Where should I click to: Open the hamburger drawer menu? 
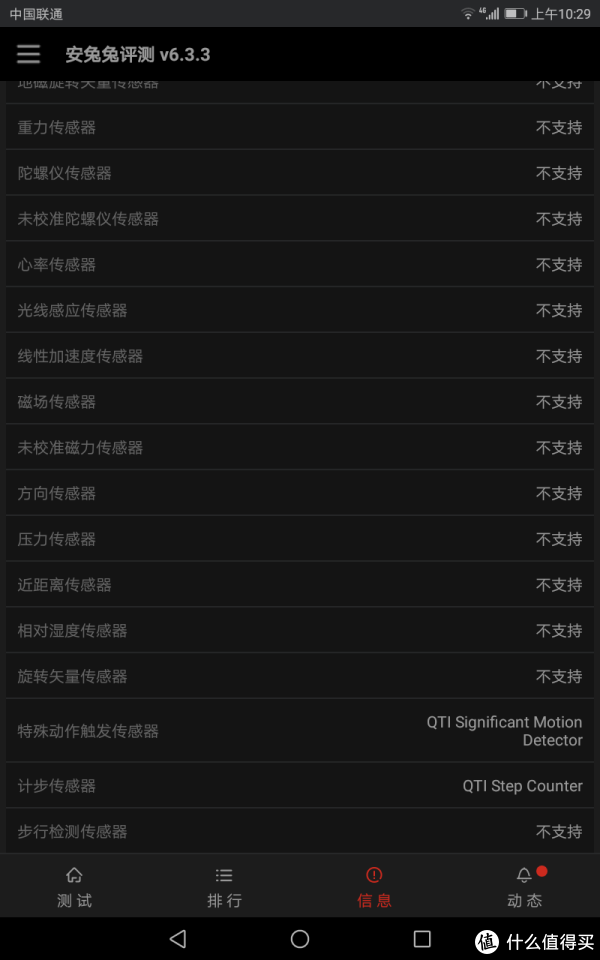point(28,54)
